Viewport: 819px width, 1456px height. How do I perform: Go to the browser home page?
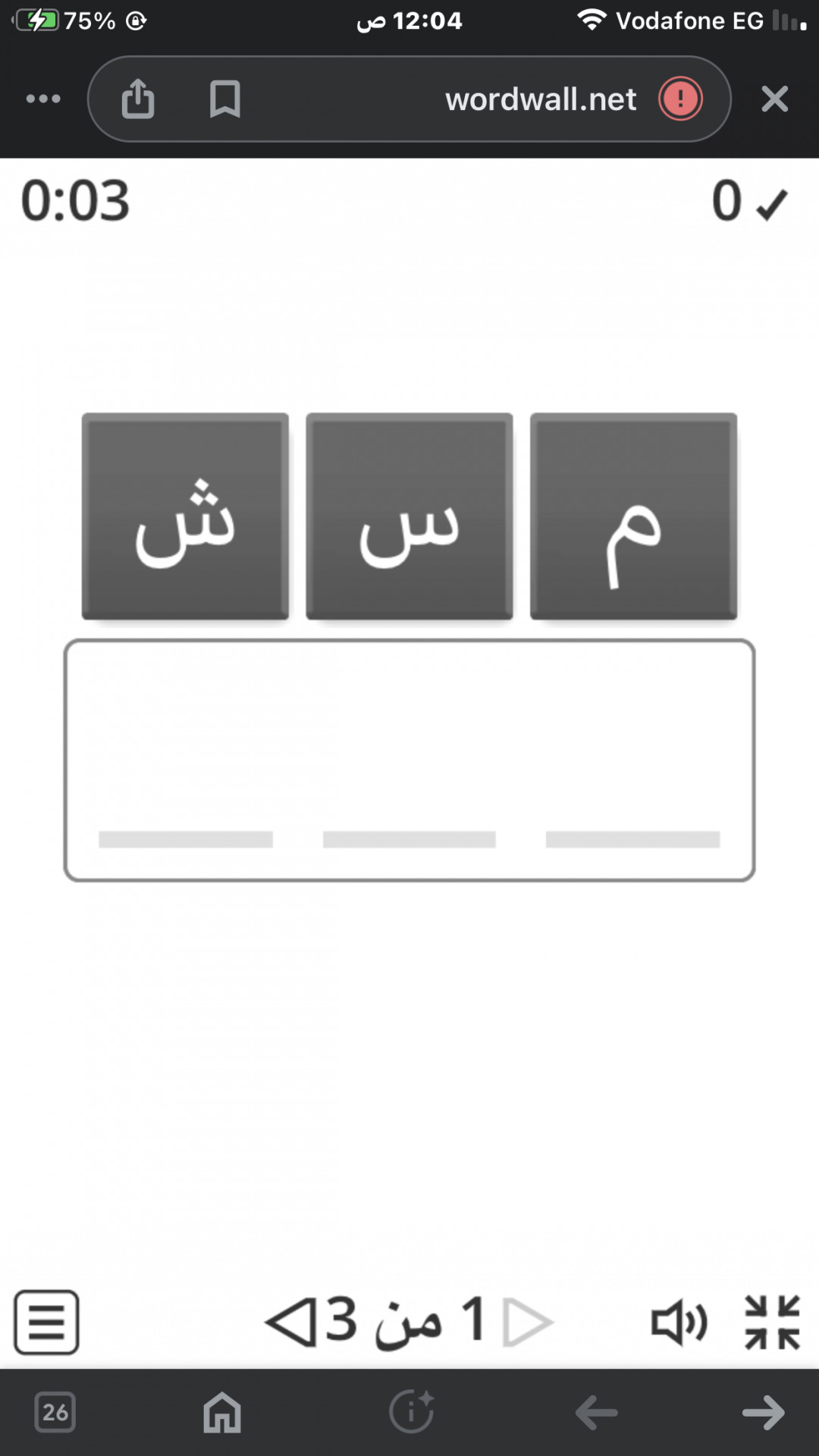pyautogui.click(x=222, y=1413)
